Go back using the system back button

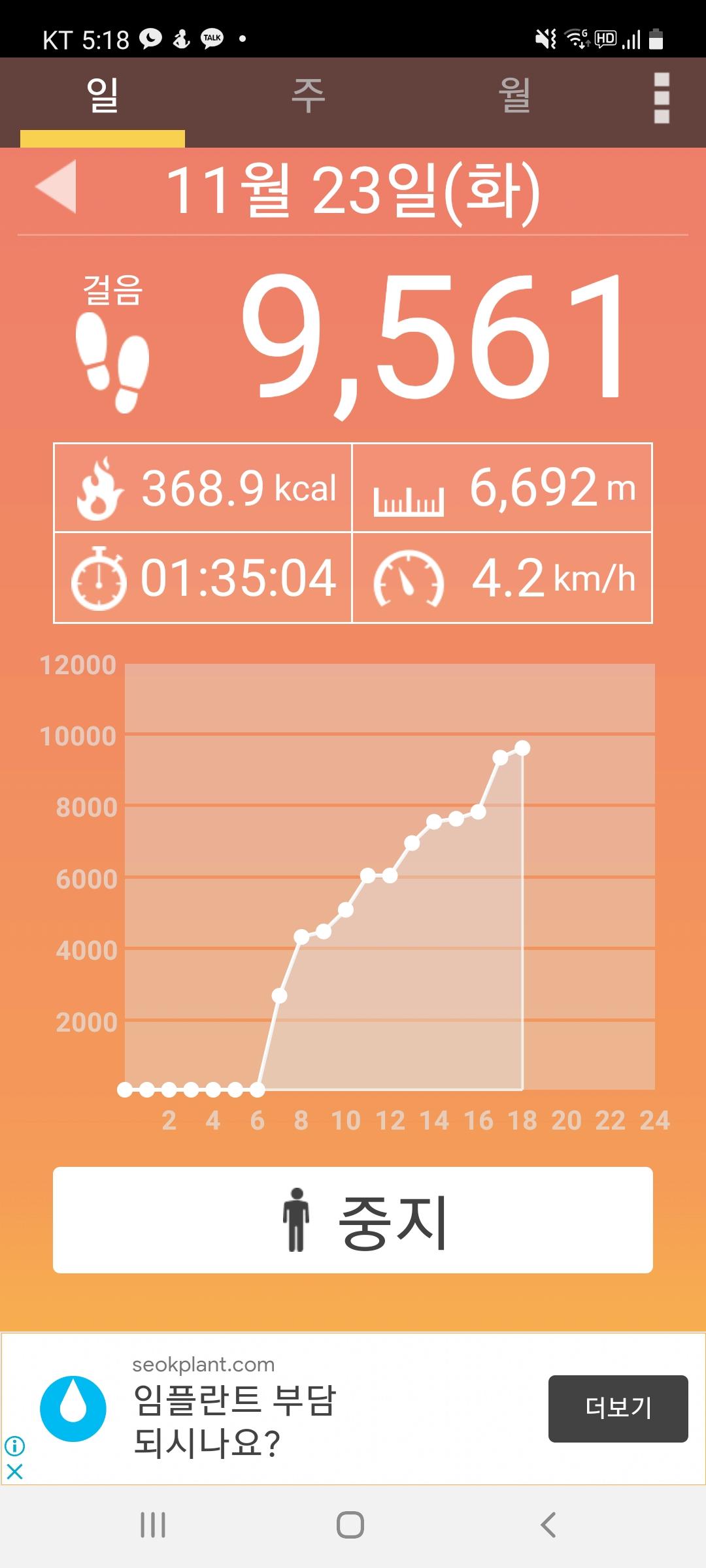548,1525
